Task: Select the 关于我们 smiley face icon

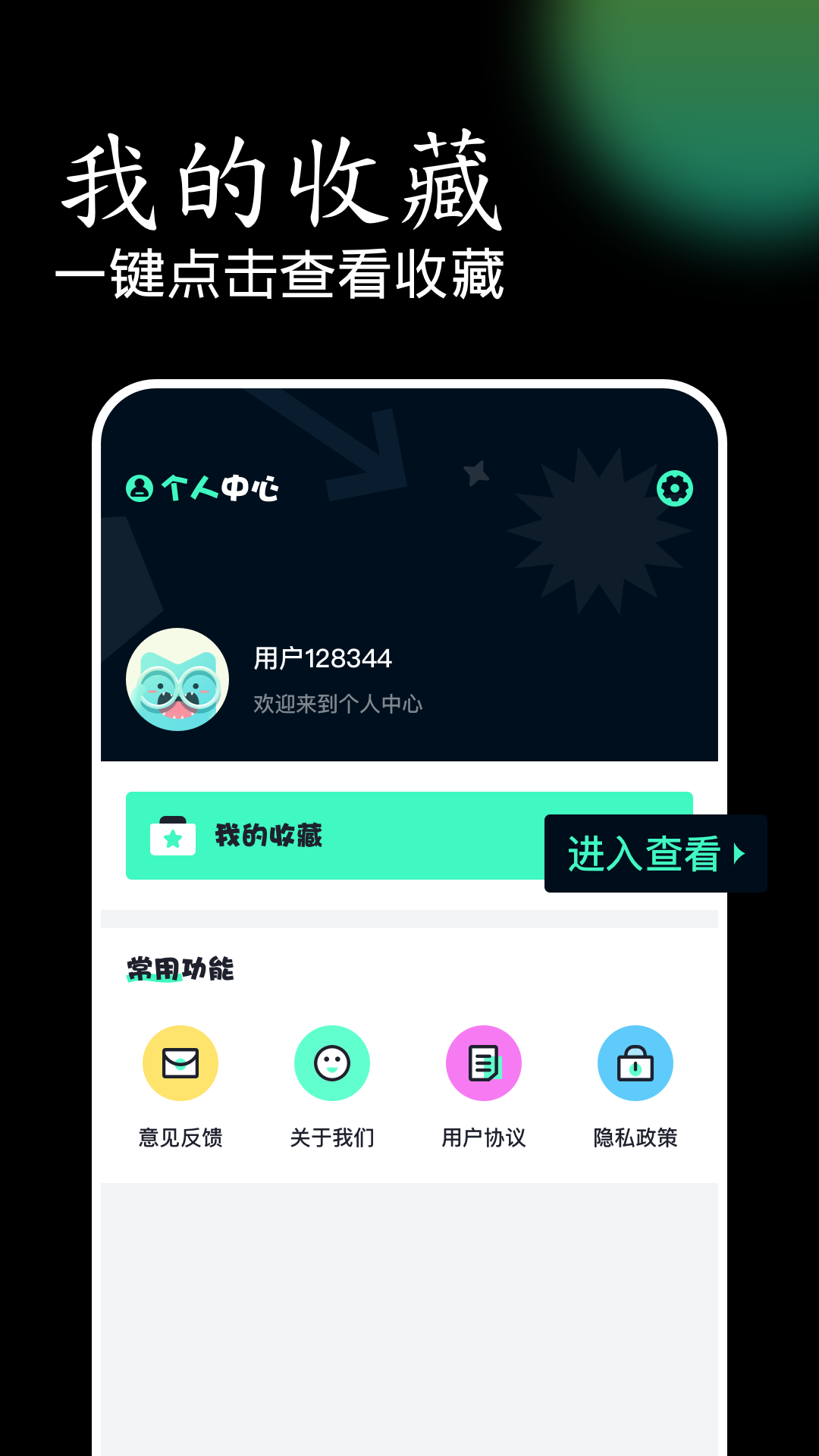Action: (331, 1062)
